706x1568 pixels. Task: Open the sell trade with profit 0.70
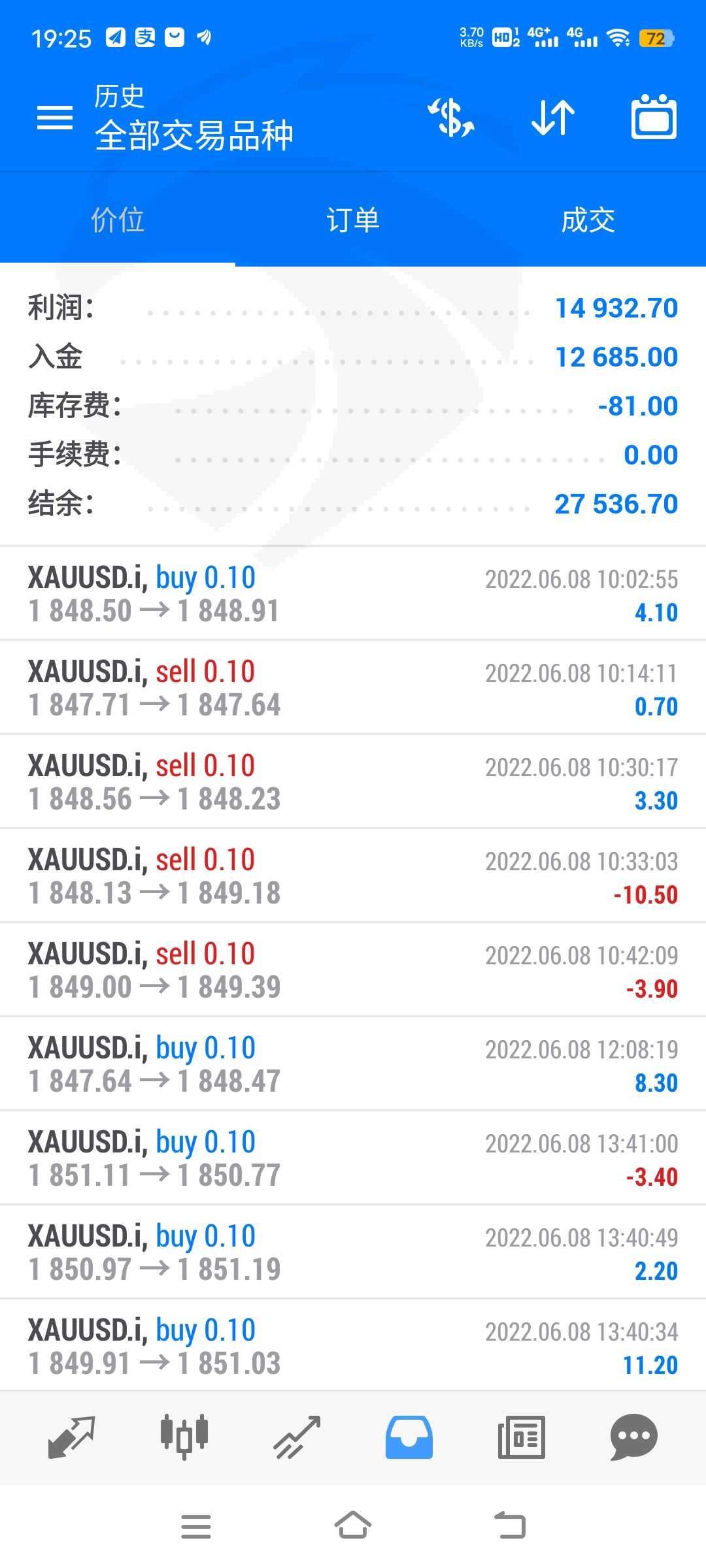tap(353, 688)
